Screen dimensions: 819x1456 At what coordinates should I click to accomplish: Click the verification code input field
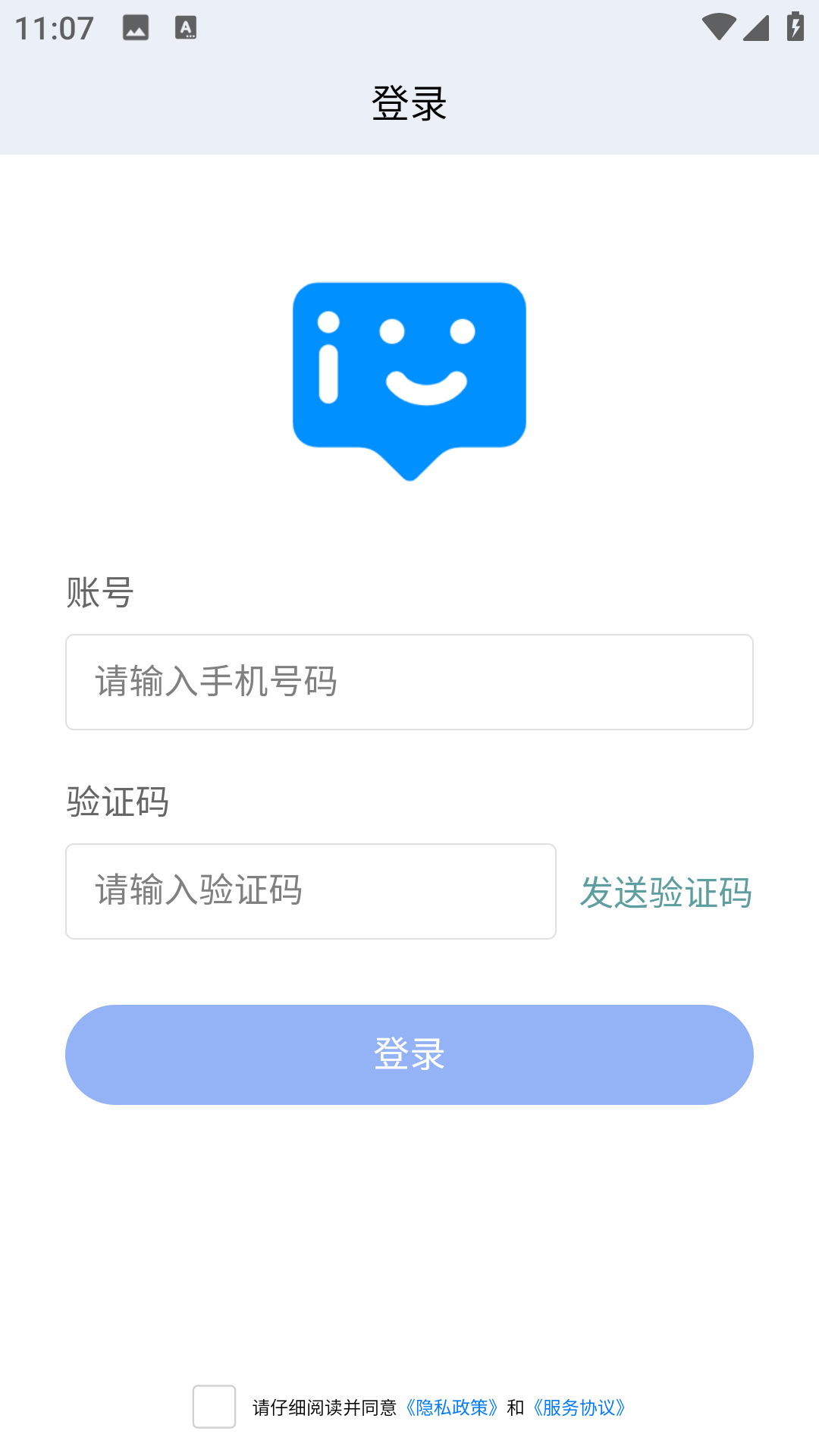click(311, 891)
